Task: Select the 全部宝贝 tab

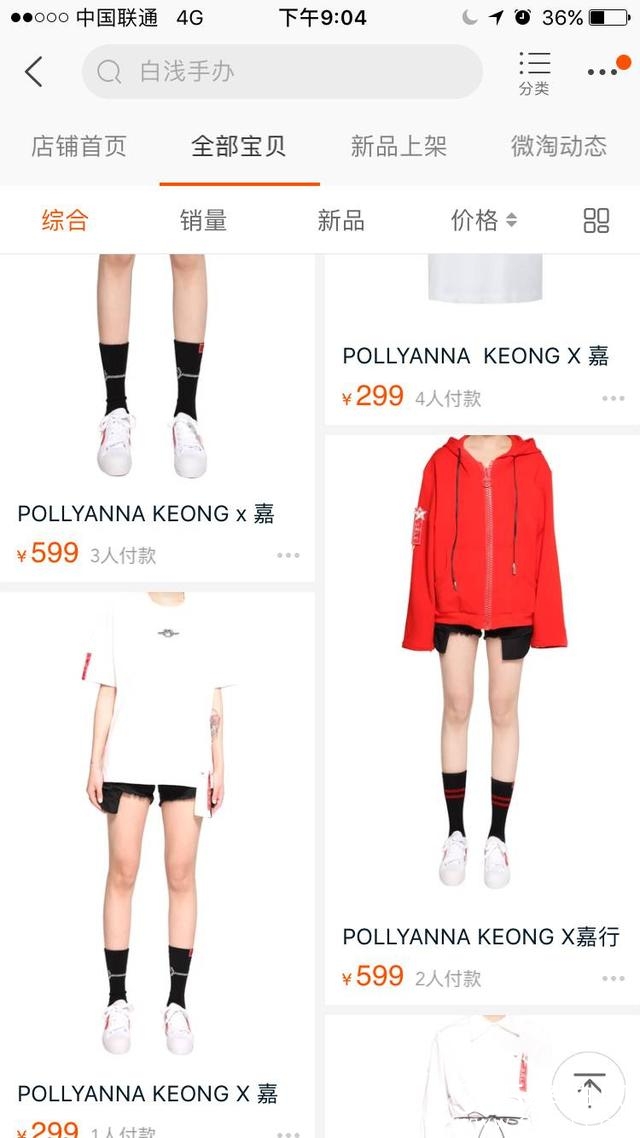Action: (x=239, y=146)
